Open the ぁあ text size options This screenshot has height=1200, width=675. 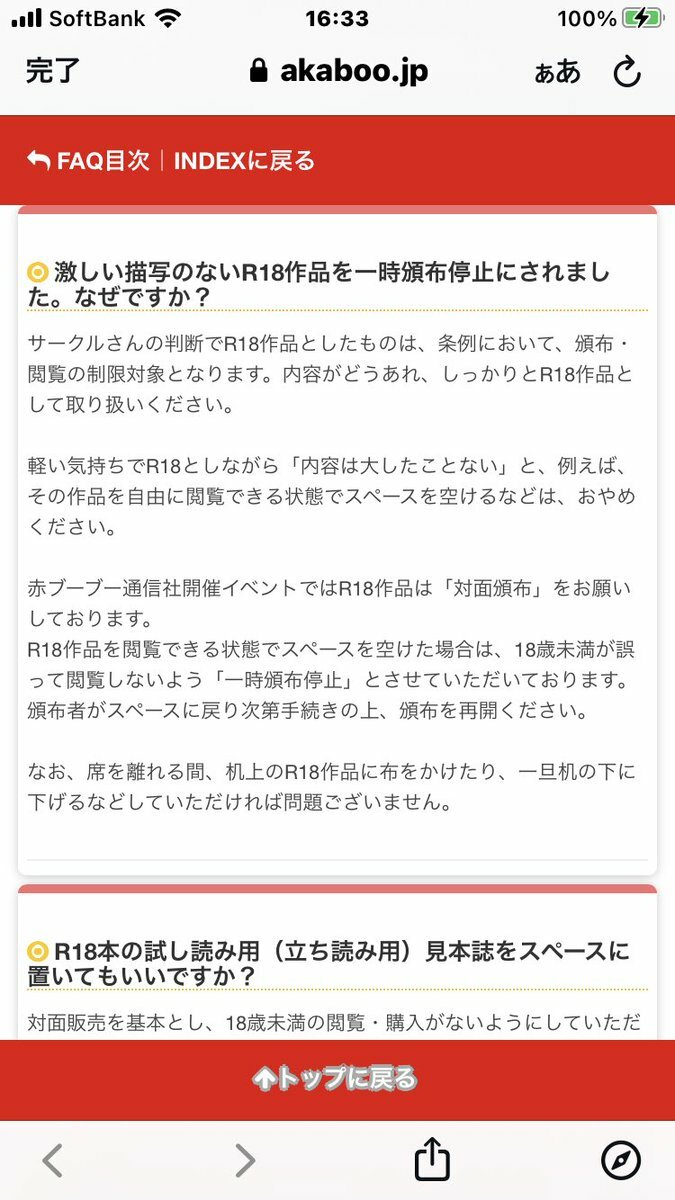557,71
